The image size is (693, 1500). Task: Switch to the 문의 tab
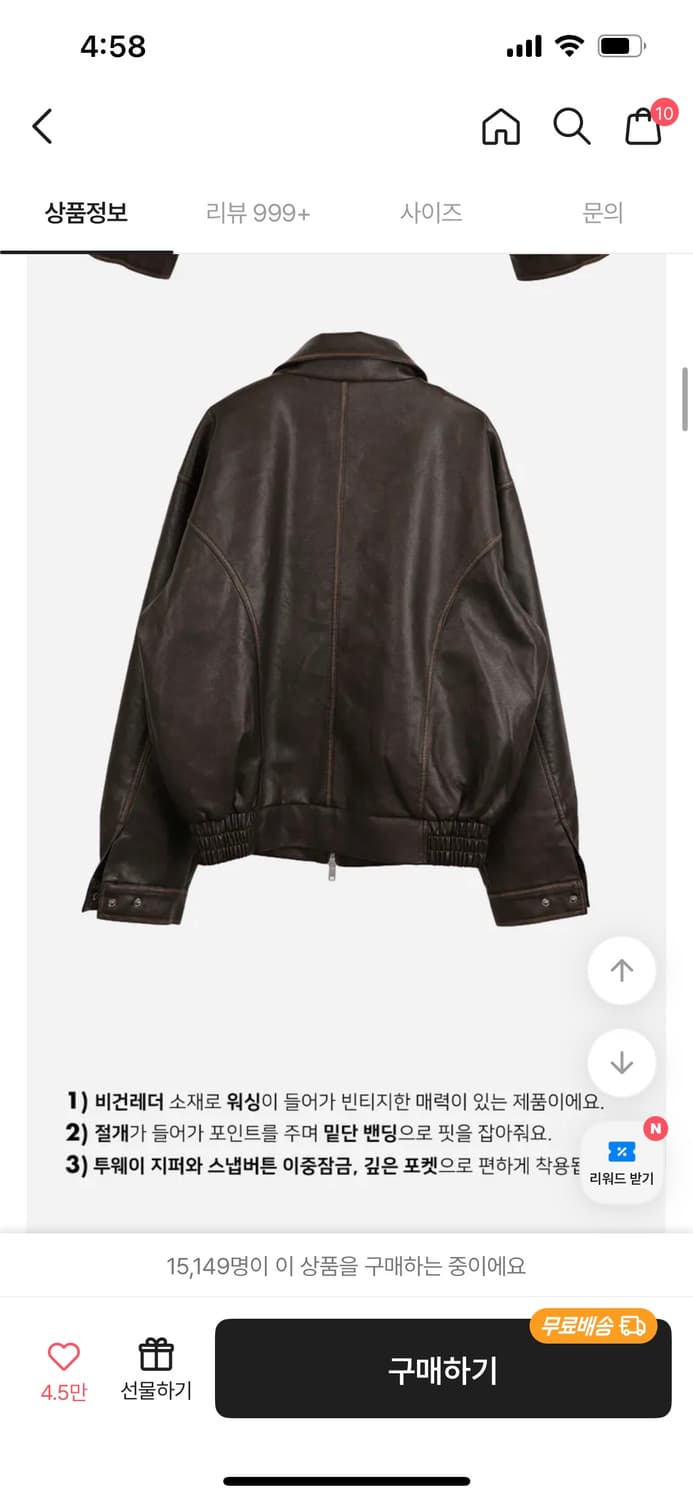(603, 213)
